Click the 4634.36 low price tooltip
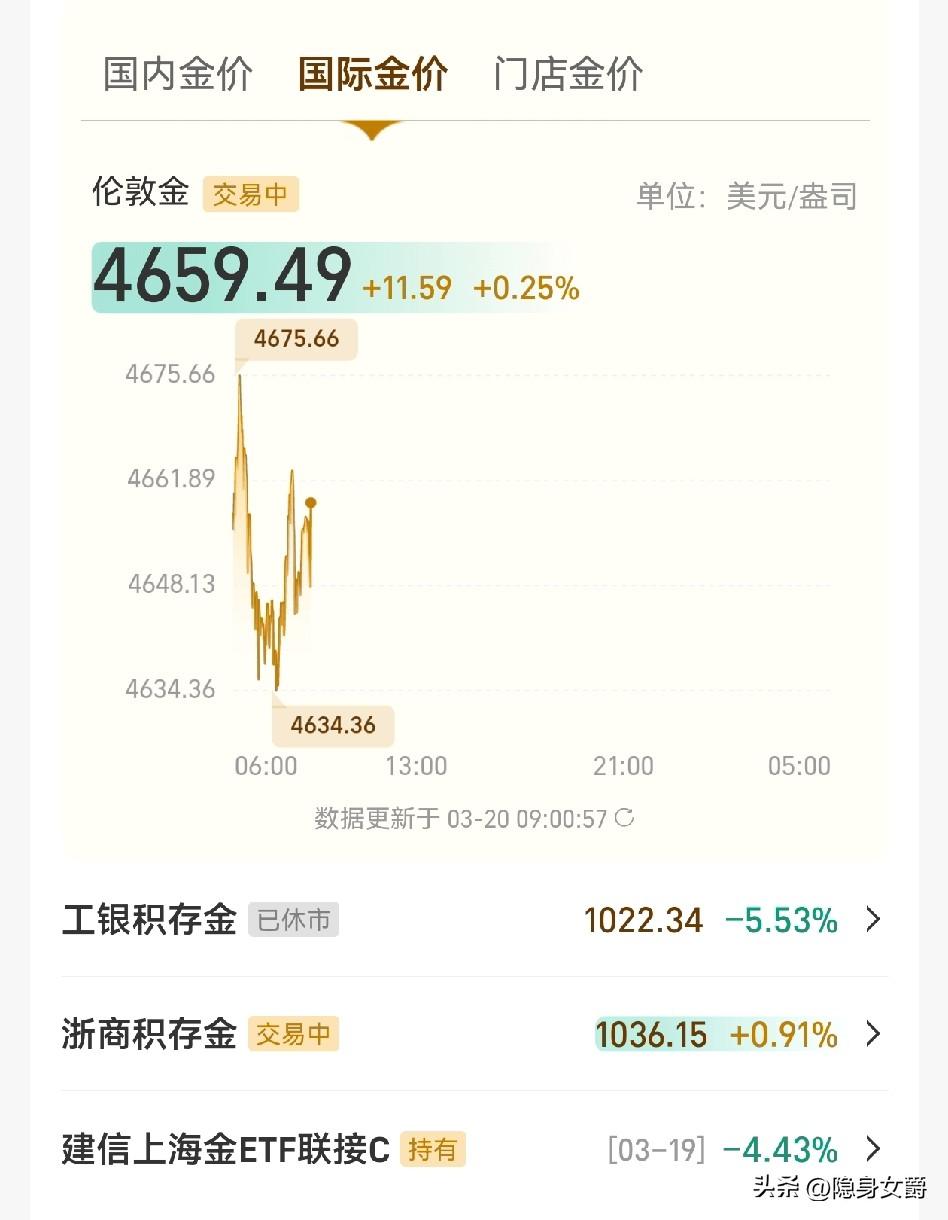The height and width of the screenshot is (1220, 948). [333, 725]
